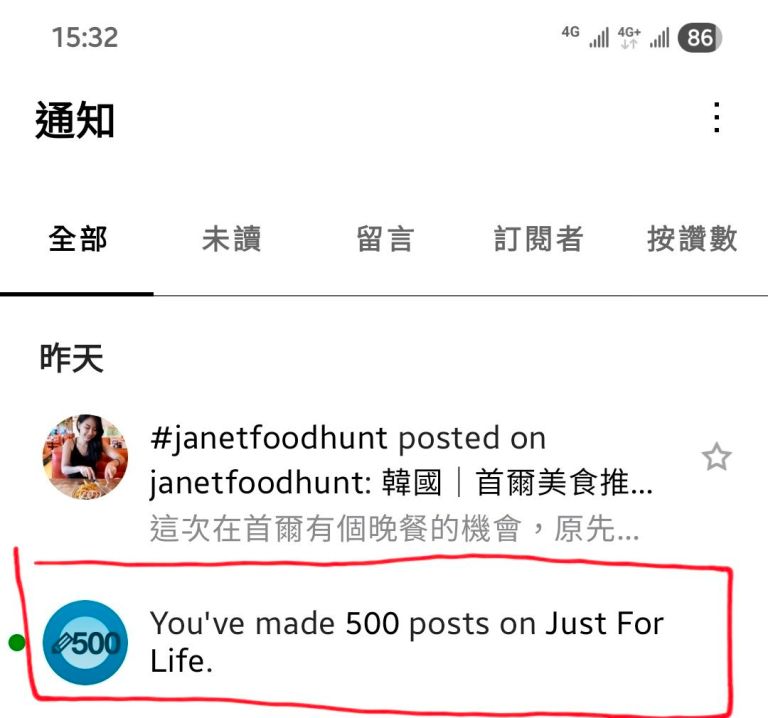Viewport: 768px width, 718px height.
Task: Switch to the 全部 tab
Action: [78, 240]
